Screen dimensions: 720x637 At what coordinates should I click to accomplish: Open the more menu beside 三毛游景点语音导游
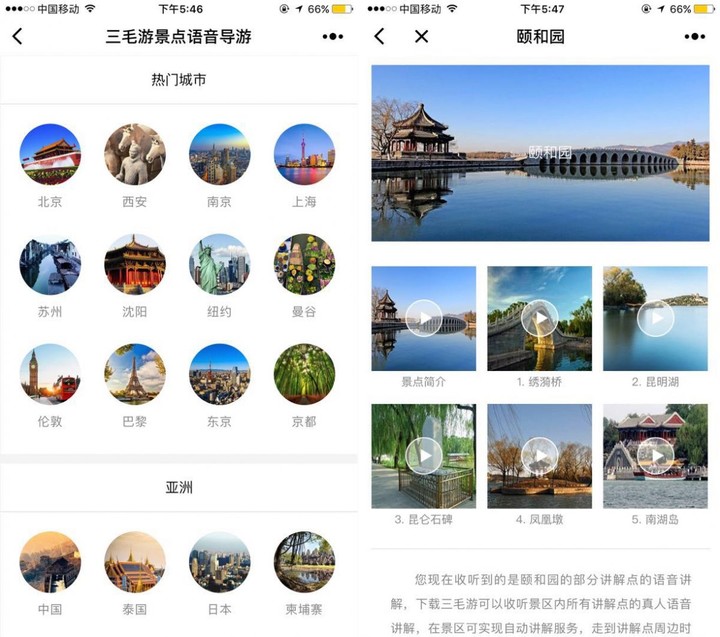pyautogui.click(x=333, y=37)
